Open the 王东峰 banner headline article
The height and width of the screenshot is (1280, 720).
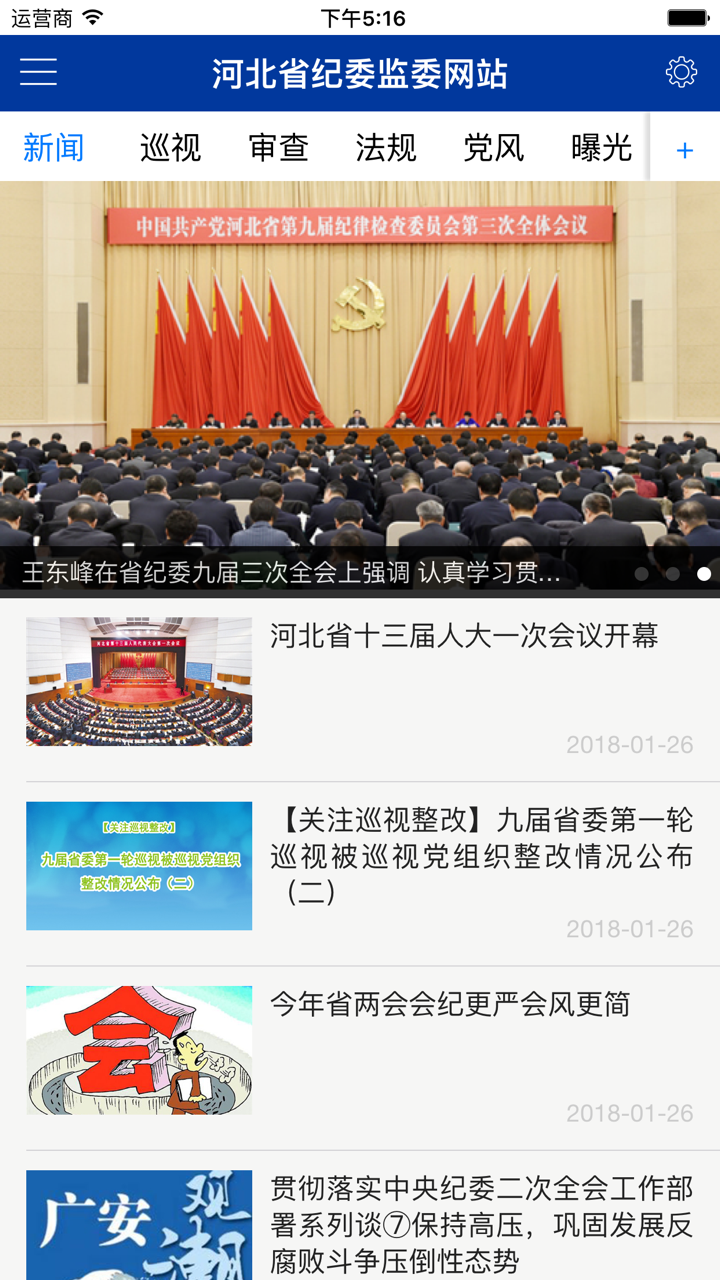pyautogui.click(x=290, y=572)
